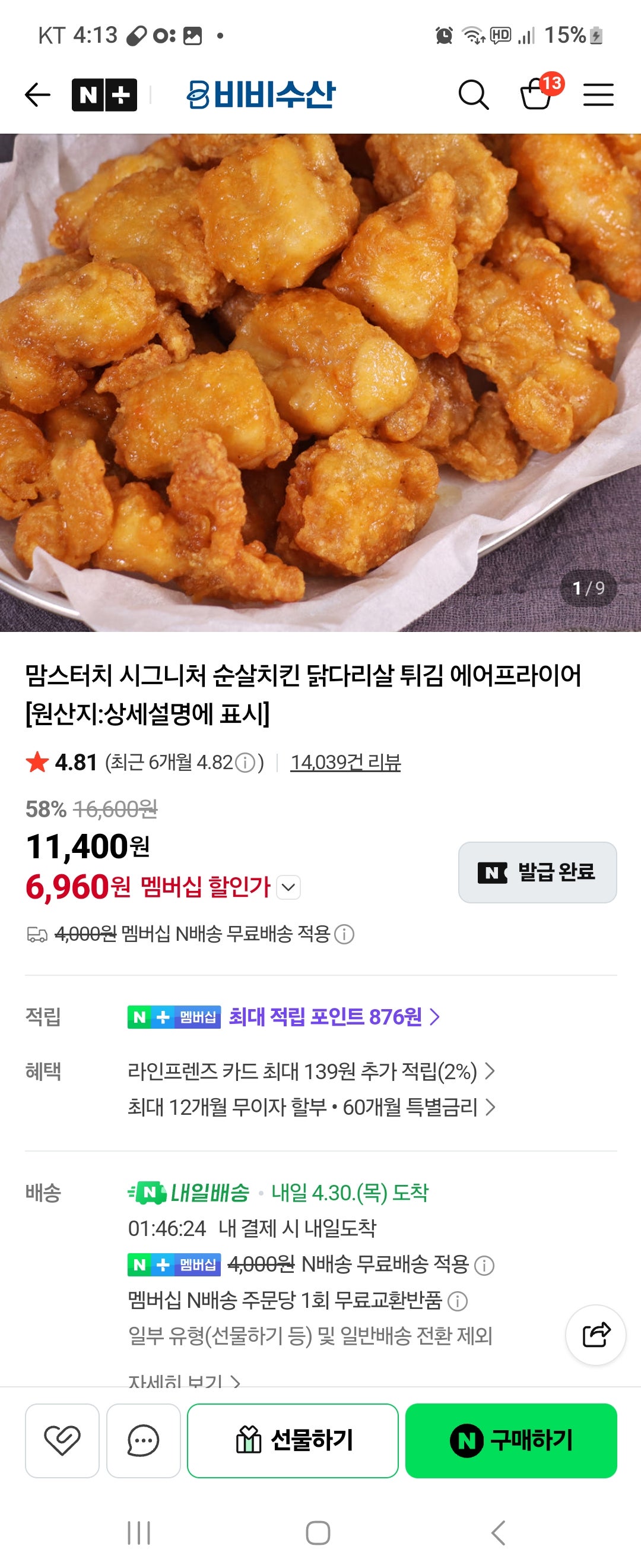Tap the Android home button
The image size is (641, 1568).
coord(320,1529)
